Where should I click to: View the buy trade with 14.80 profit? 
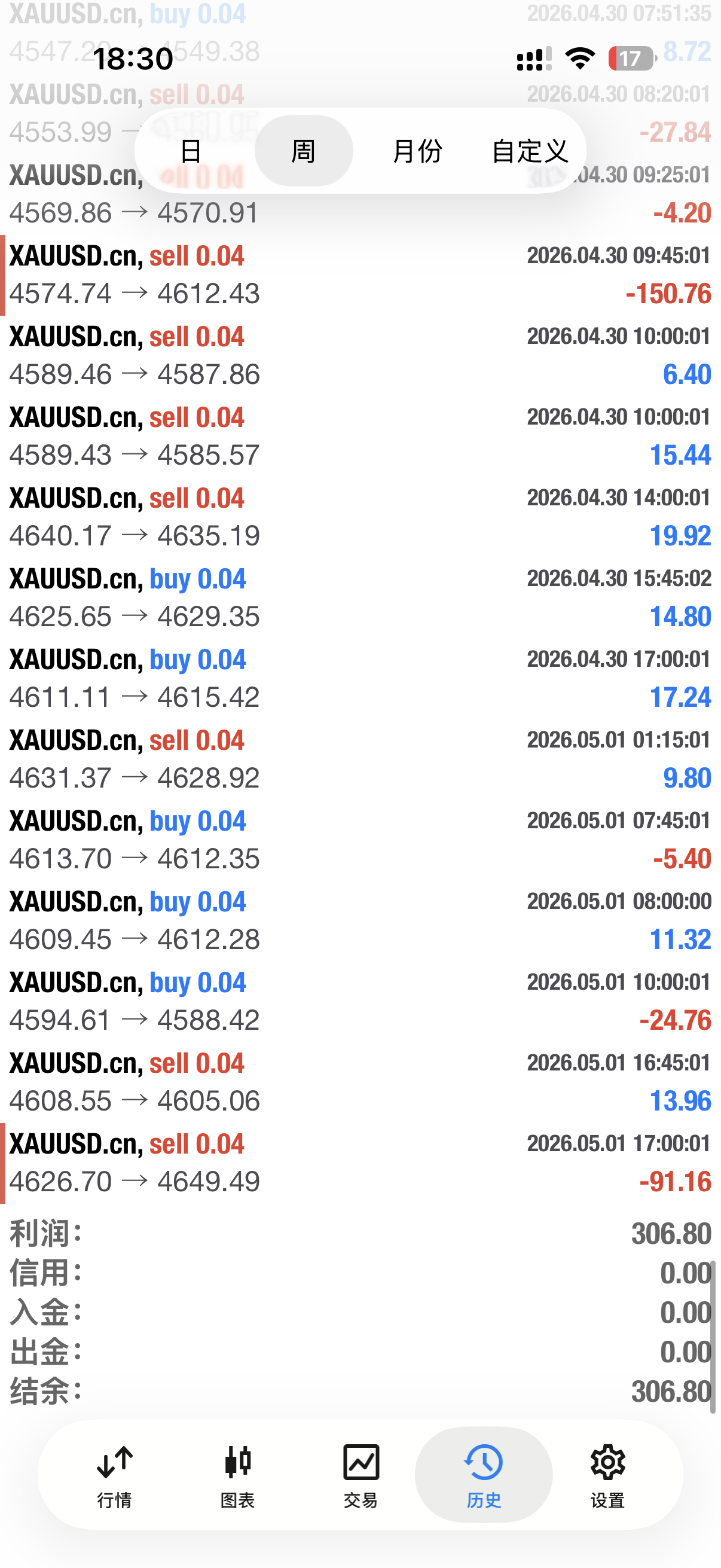[x=360, y=598]
